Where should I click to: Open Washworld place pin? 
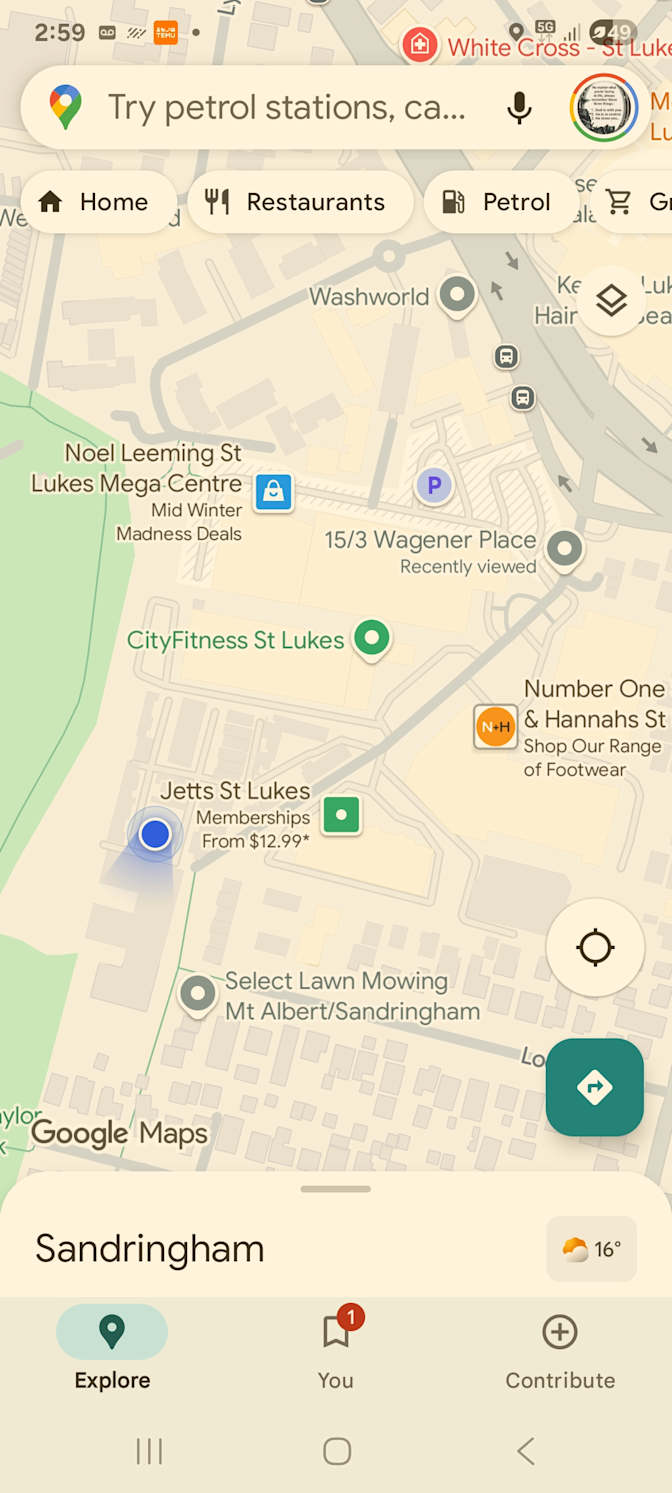tap(459, 295)
